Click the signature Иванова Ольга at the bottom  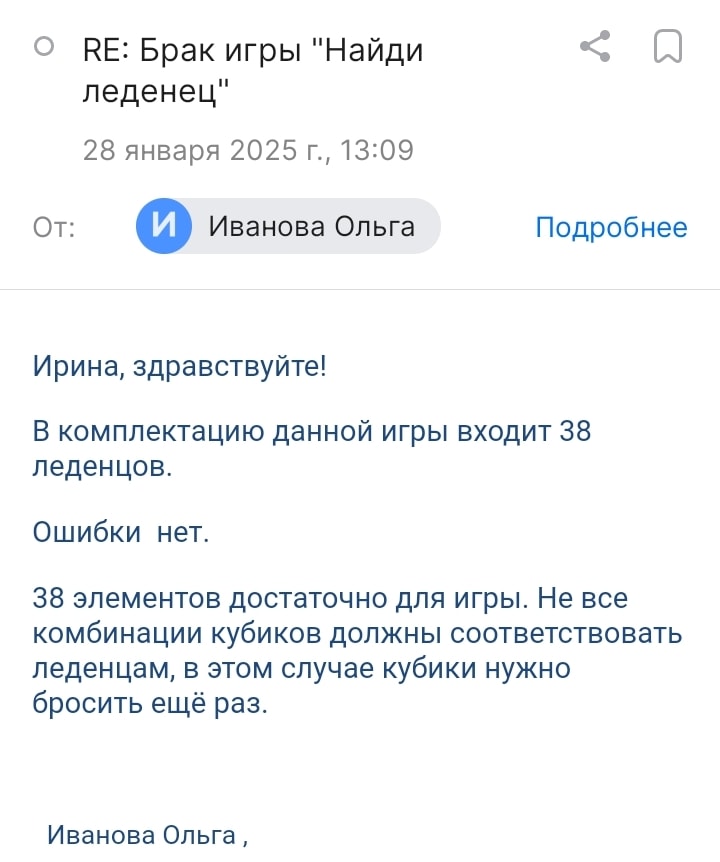tap(145, 835)
